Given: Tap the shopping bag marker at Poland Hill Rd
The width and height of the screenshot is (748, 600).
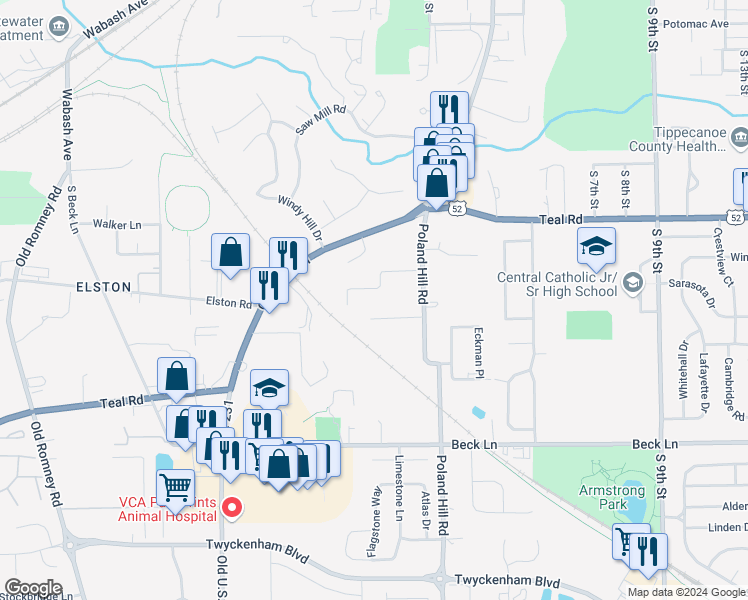Looking at the screenshot, I should pyautogui.click(x=436, y=183).
